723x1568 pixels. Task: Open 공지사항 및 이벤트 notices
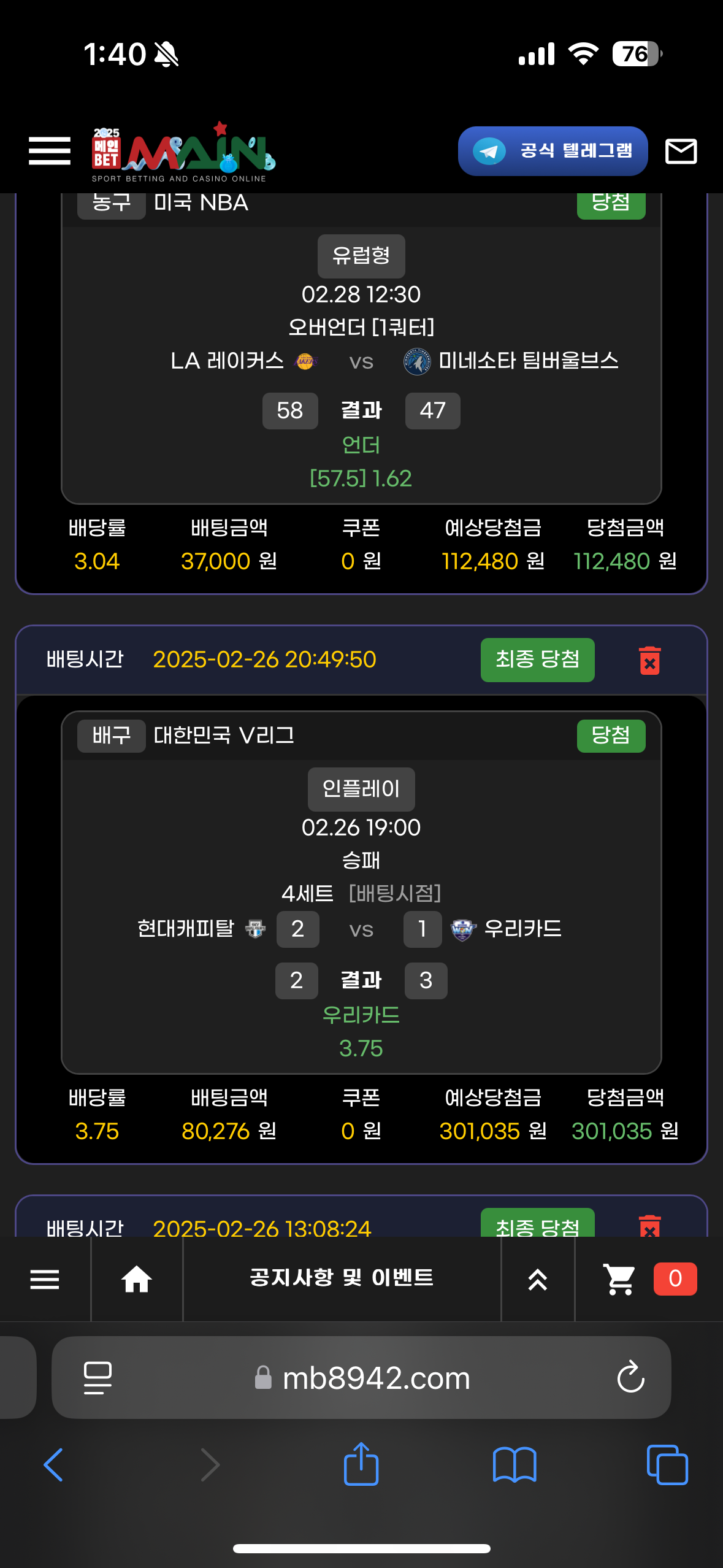coord(342,1278)
